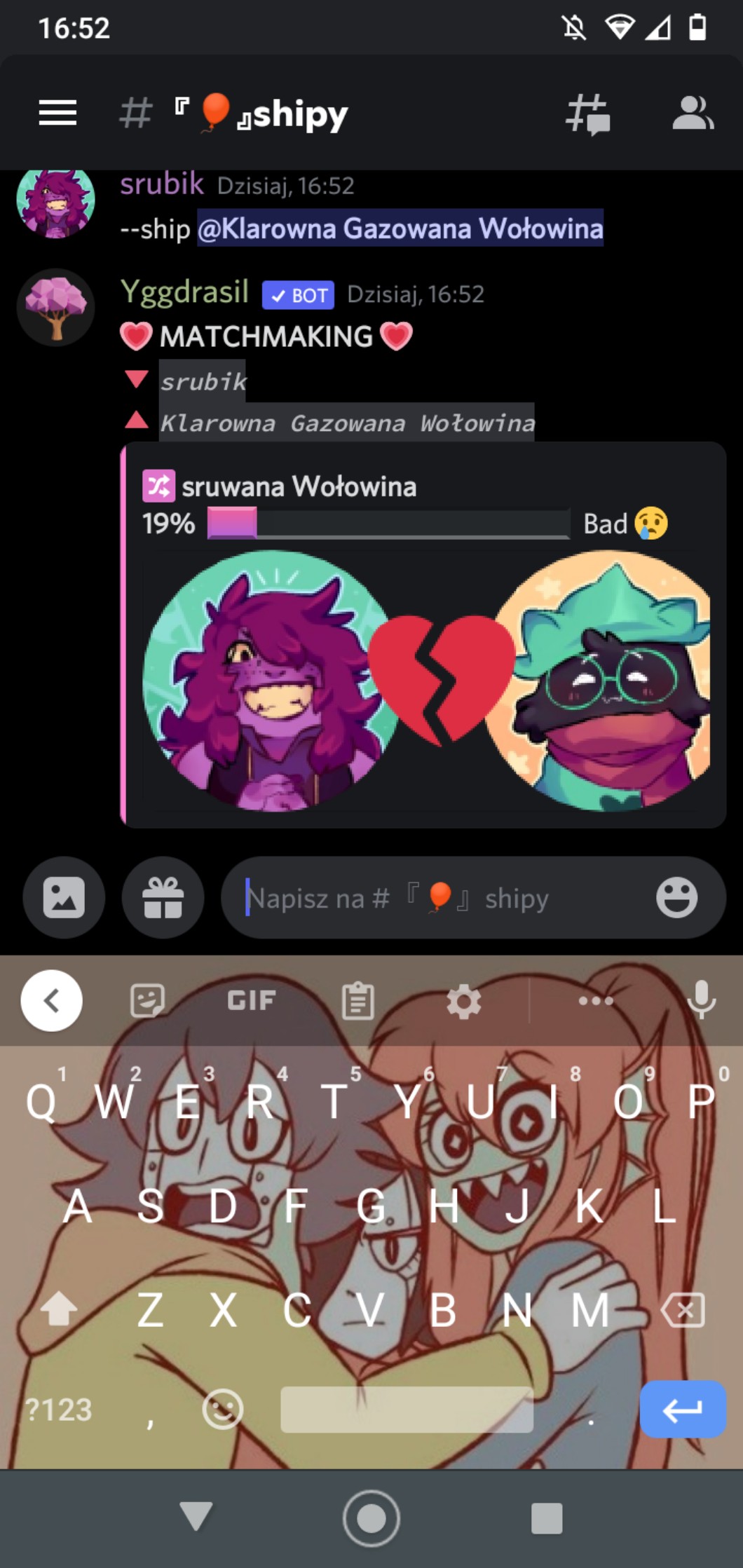Start voice typing with the microphone
Image resolution: width=743 pixels, height=1568 pixels.
click(x=701, y=1000)
